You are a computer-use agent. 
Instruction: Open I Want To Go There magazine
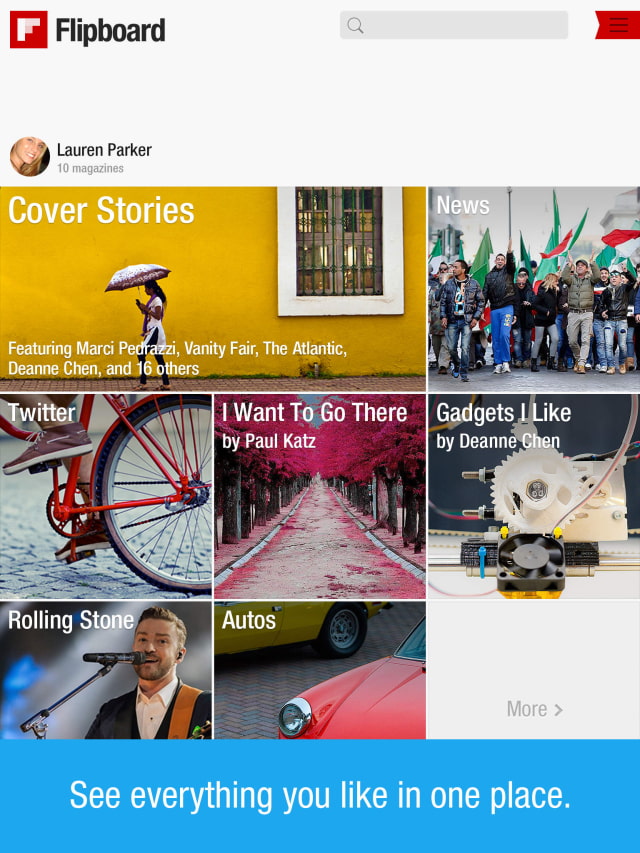point(320,495)
